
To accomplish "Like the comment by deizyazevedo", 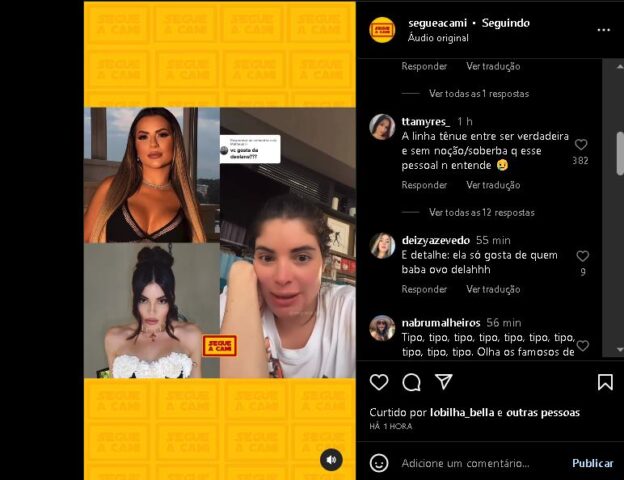I will point(582,257).
